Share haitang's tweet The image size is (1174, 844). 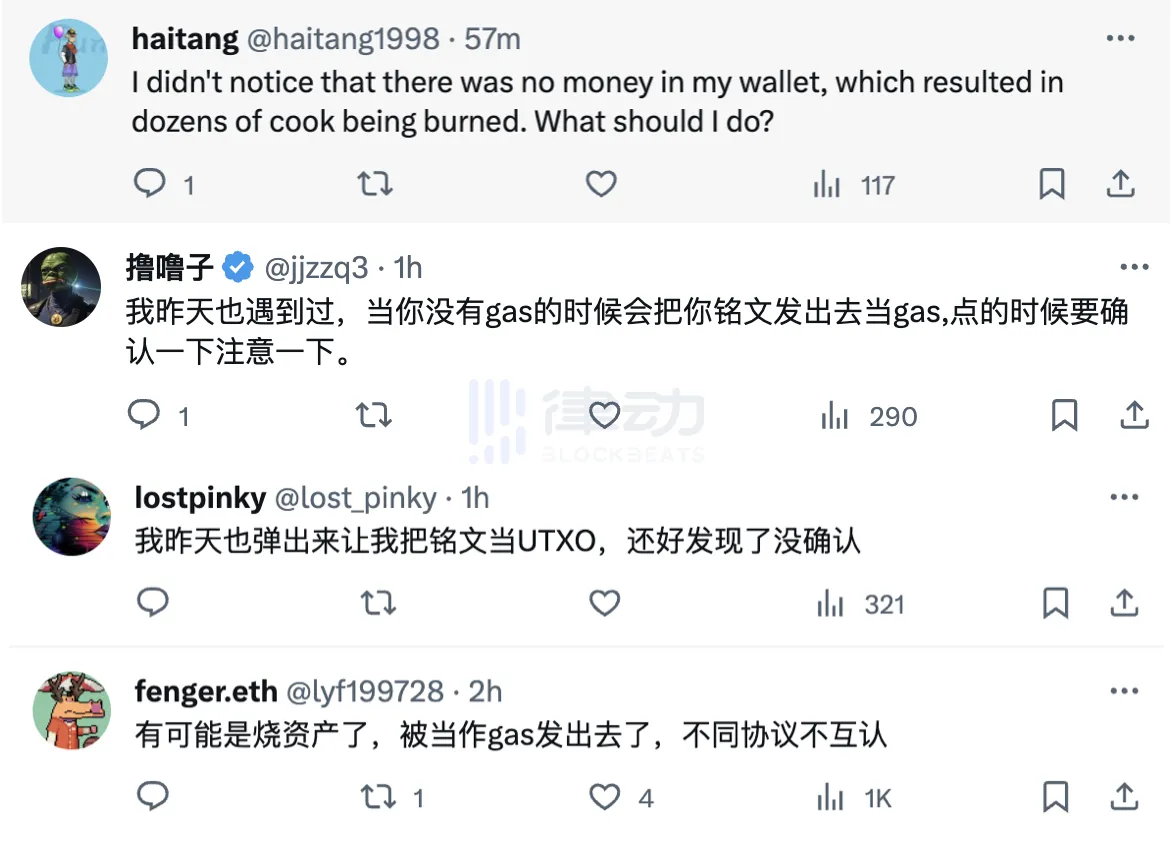[x=1121, y=184]
